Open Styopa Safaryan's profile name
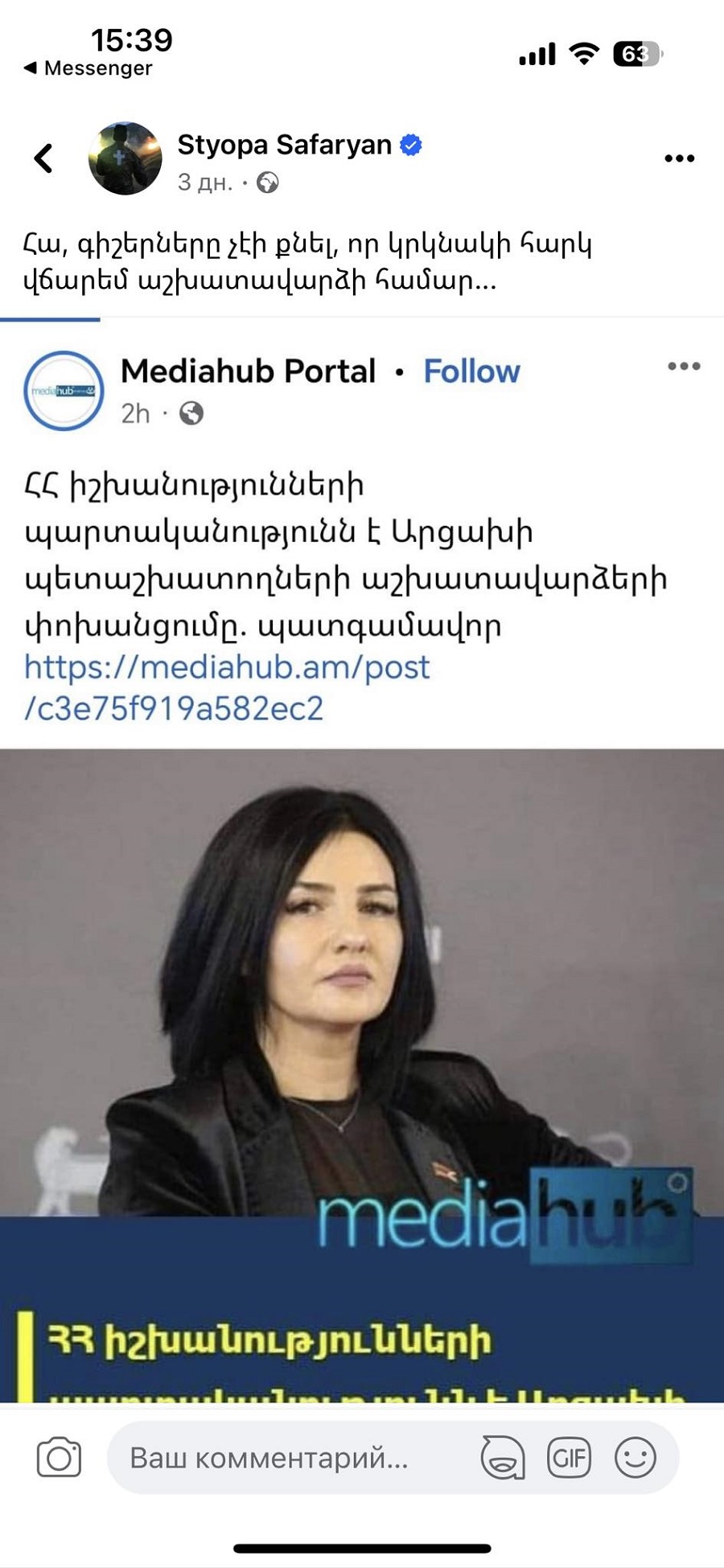 (x=284, y=145)
